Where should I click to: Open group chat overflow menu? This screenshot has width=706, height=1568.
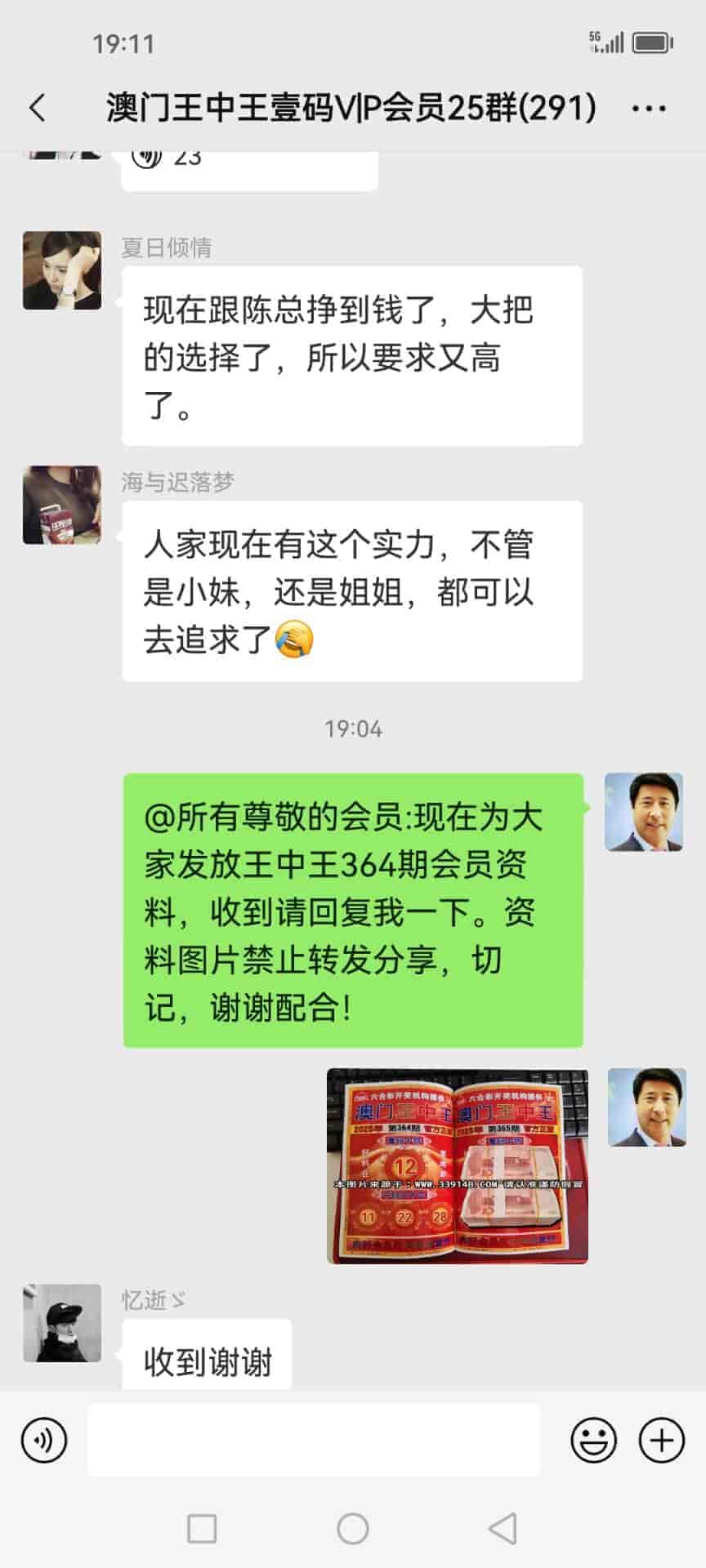[649, 108]
